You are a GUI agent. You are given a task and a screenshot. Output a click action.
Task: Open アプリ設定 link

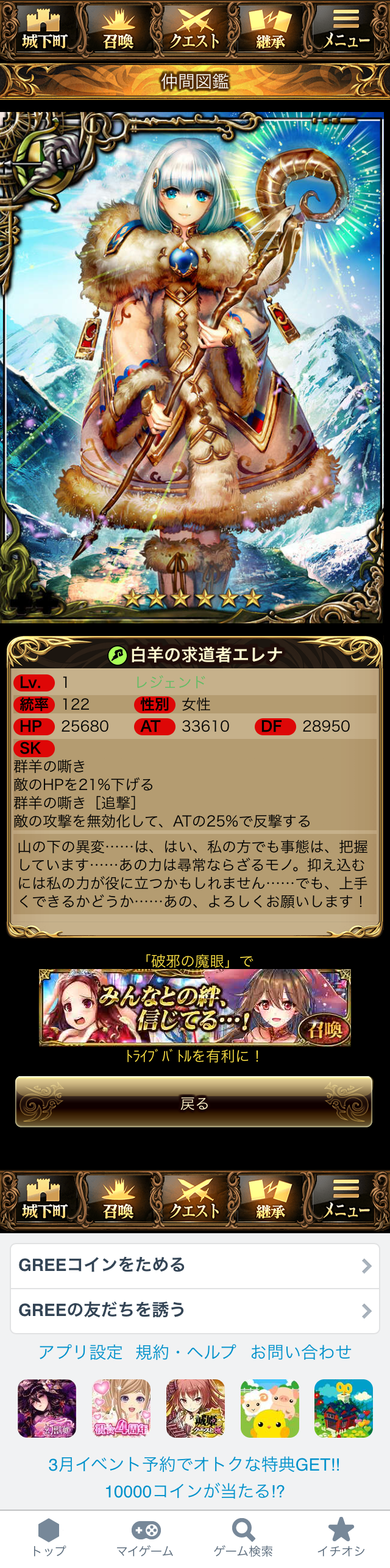click(80, 1353)
